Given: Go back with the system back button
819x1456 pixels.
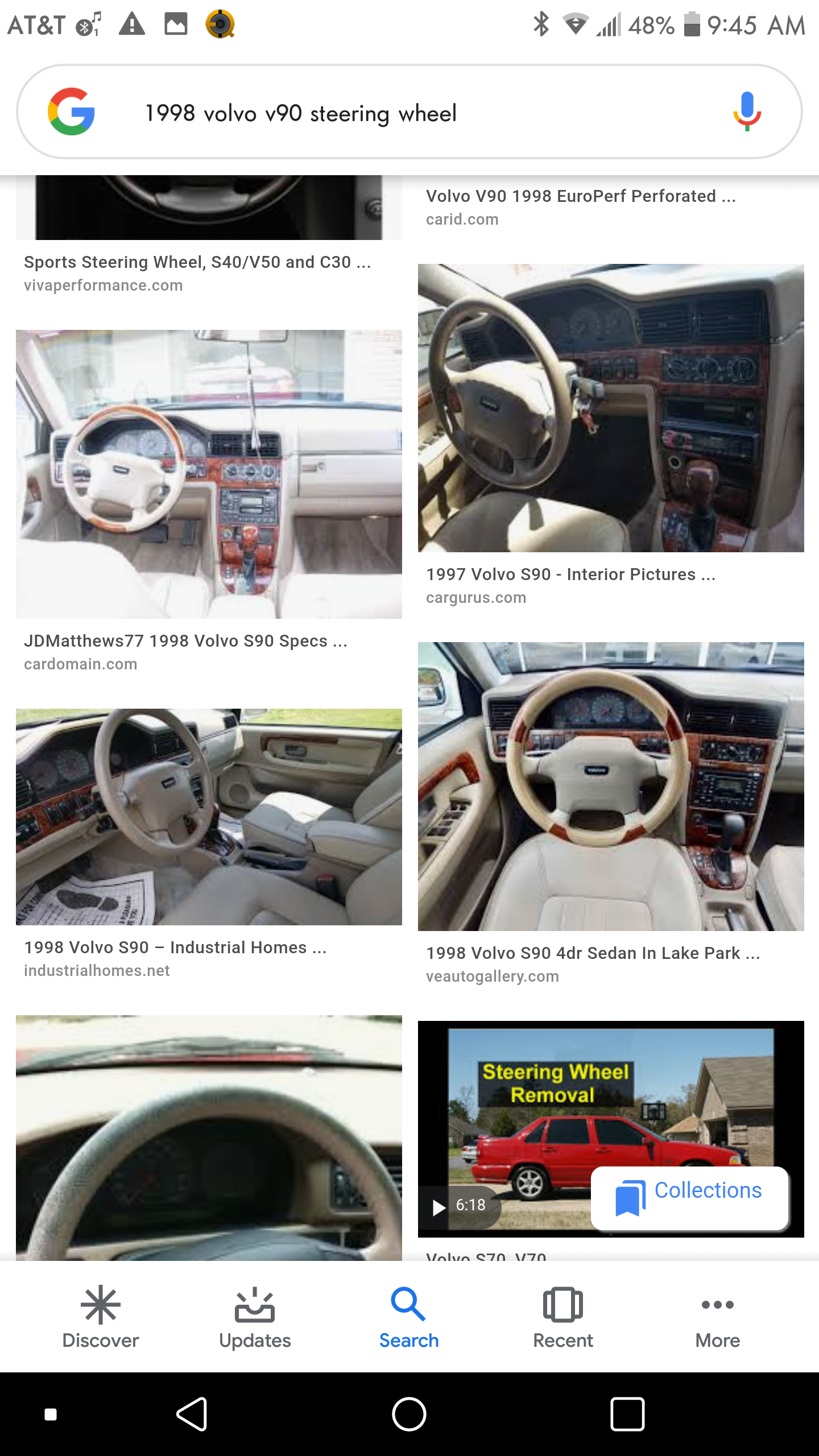Looking at the screenshot, I should tap(192, 1414).
